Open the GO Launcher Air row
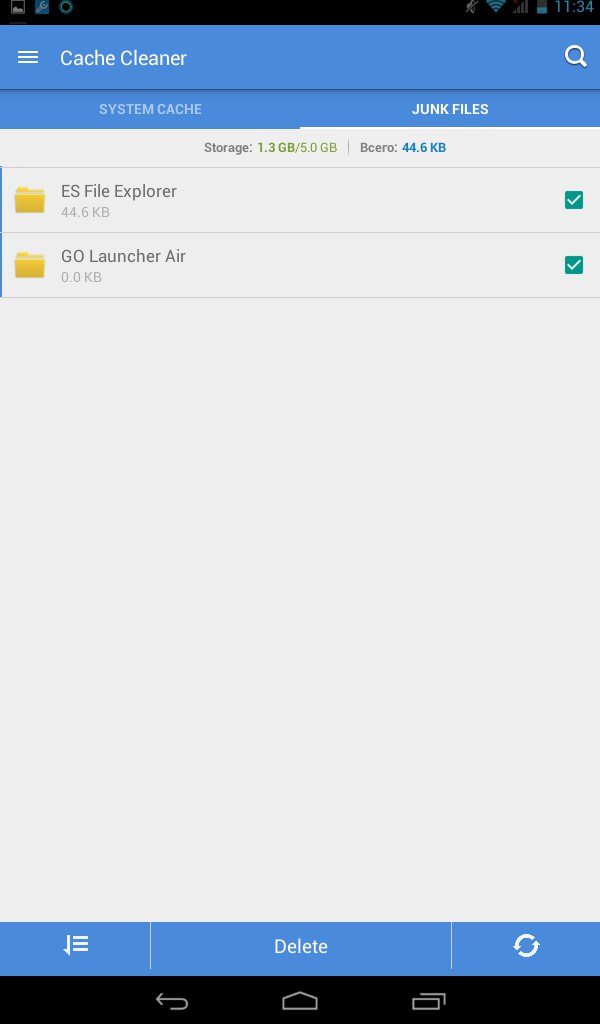This screenshot has width=600, height=1024. pyautogui.click(x=250, y=265)
